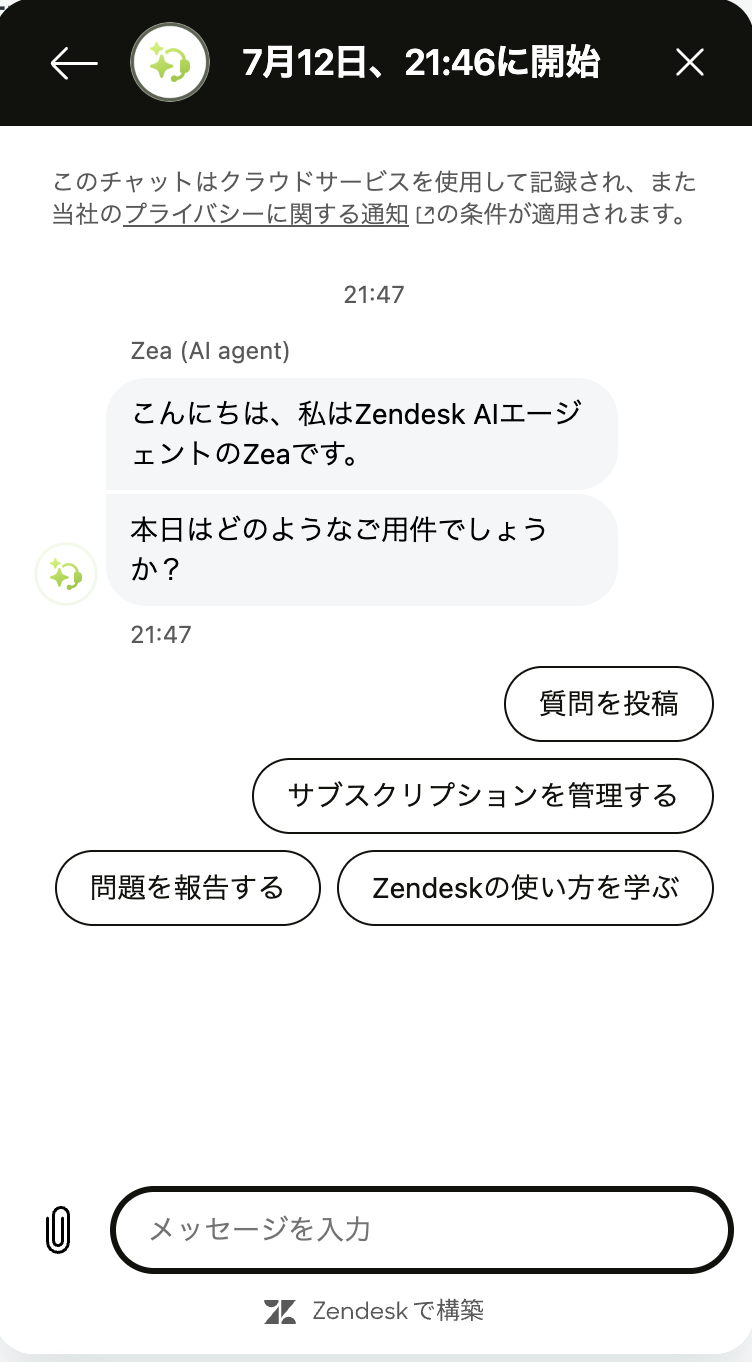Go back with the header arrow
The height and width of the screenshot is (1362, 752).
click(x=74, y=64)
